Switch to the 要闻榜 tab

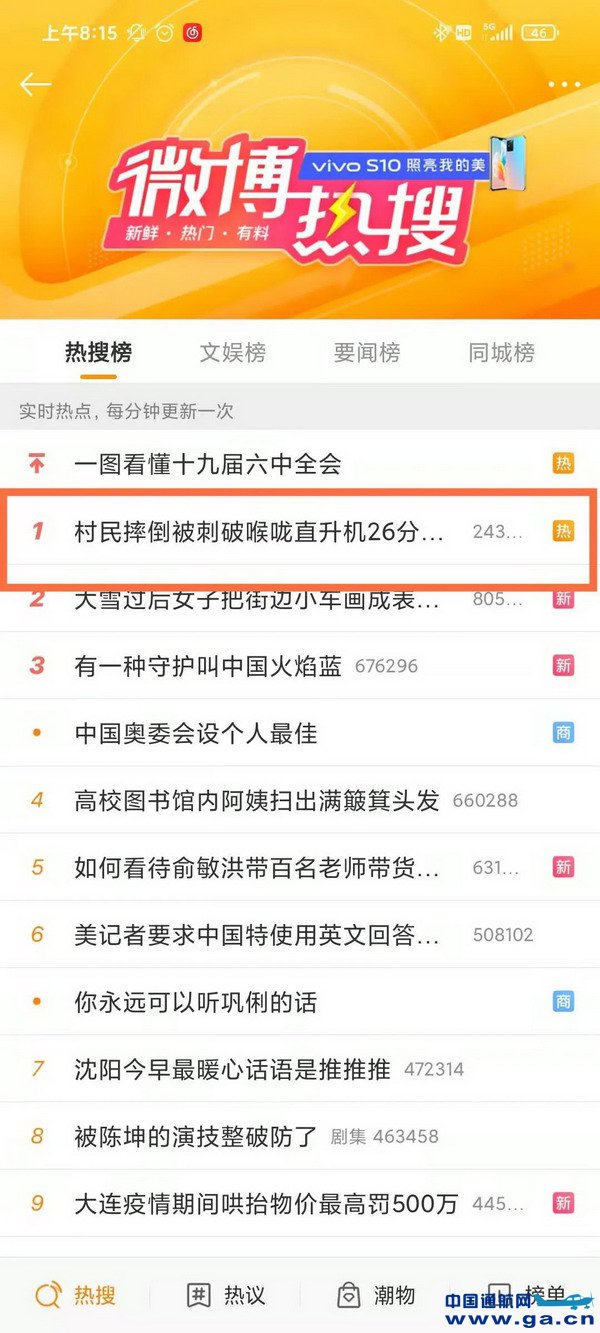click(x=367, y=352)
